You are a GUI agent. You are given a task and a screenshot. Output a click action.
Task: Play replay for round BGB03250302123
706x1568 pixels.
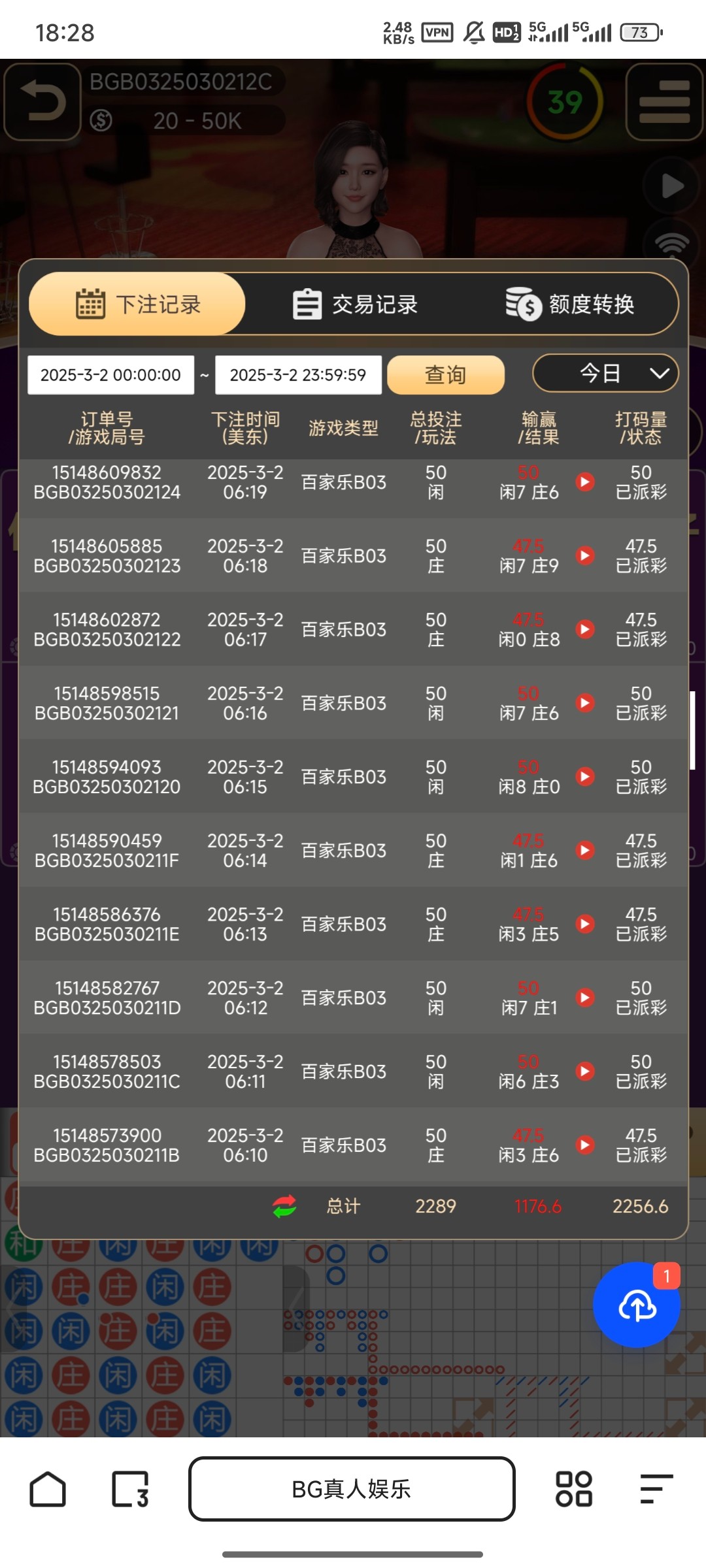[585, 556]
